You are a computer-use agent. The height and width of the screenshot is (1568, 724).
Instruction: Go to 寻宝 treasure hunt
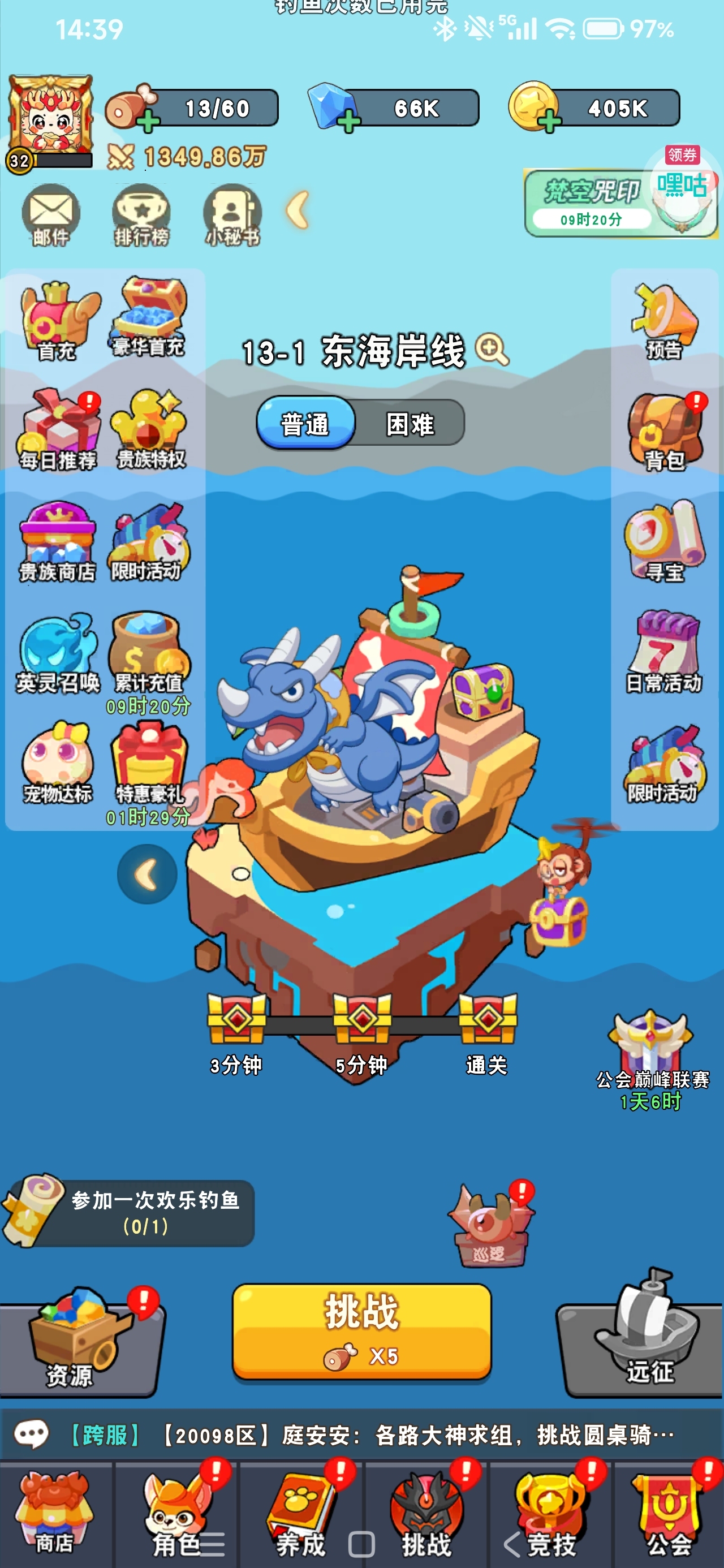tap(665, 542)
